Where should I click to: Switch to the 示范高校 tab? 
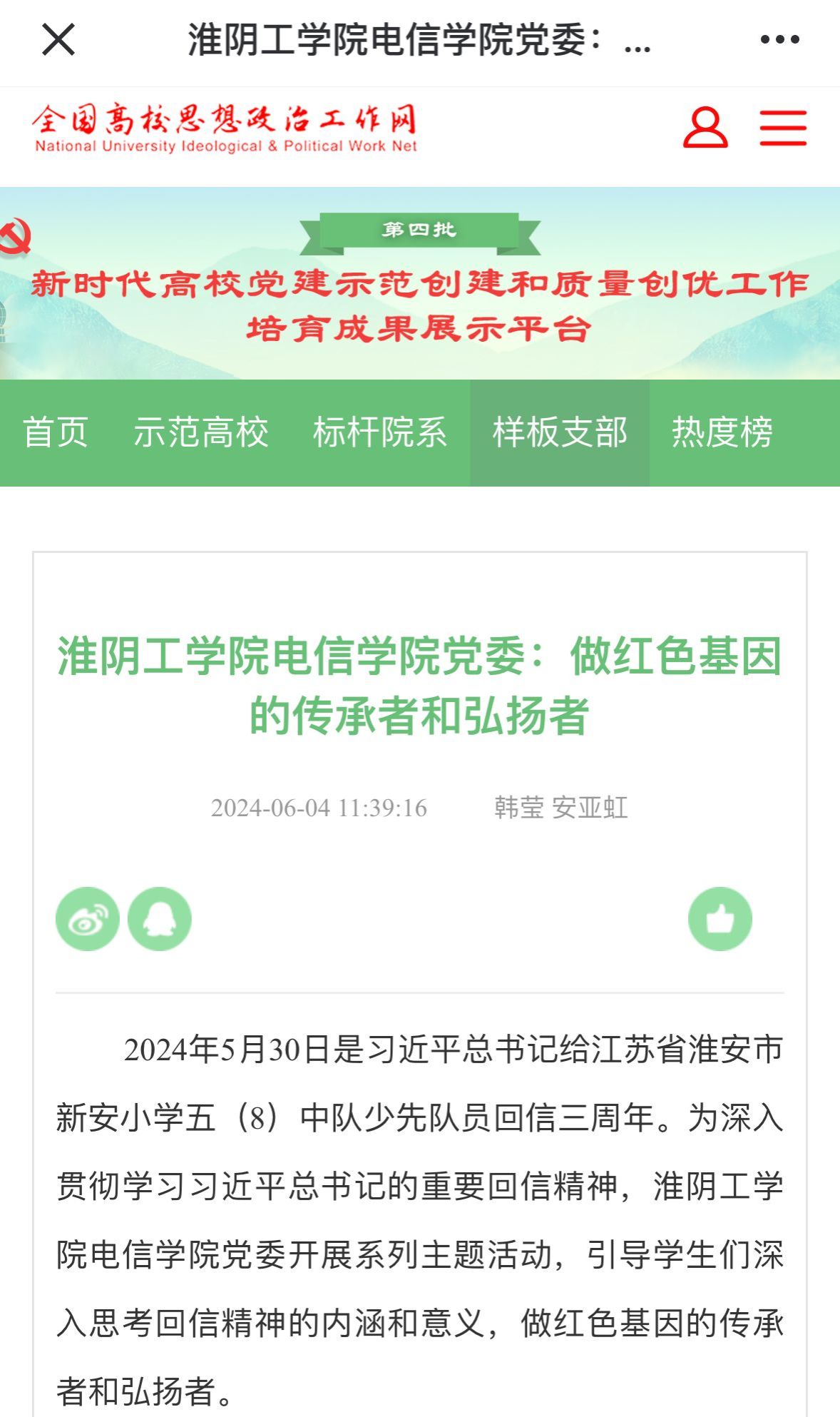click(201, 432)
